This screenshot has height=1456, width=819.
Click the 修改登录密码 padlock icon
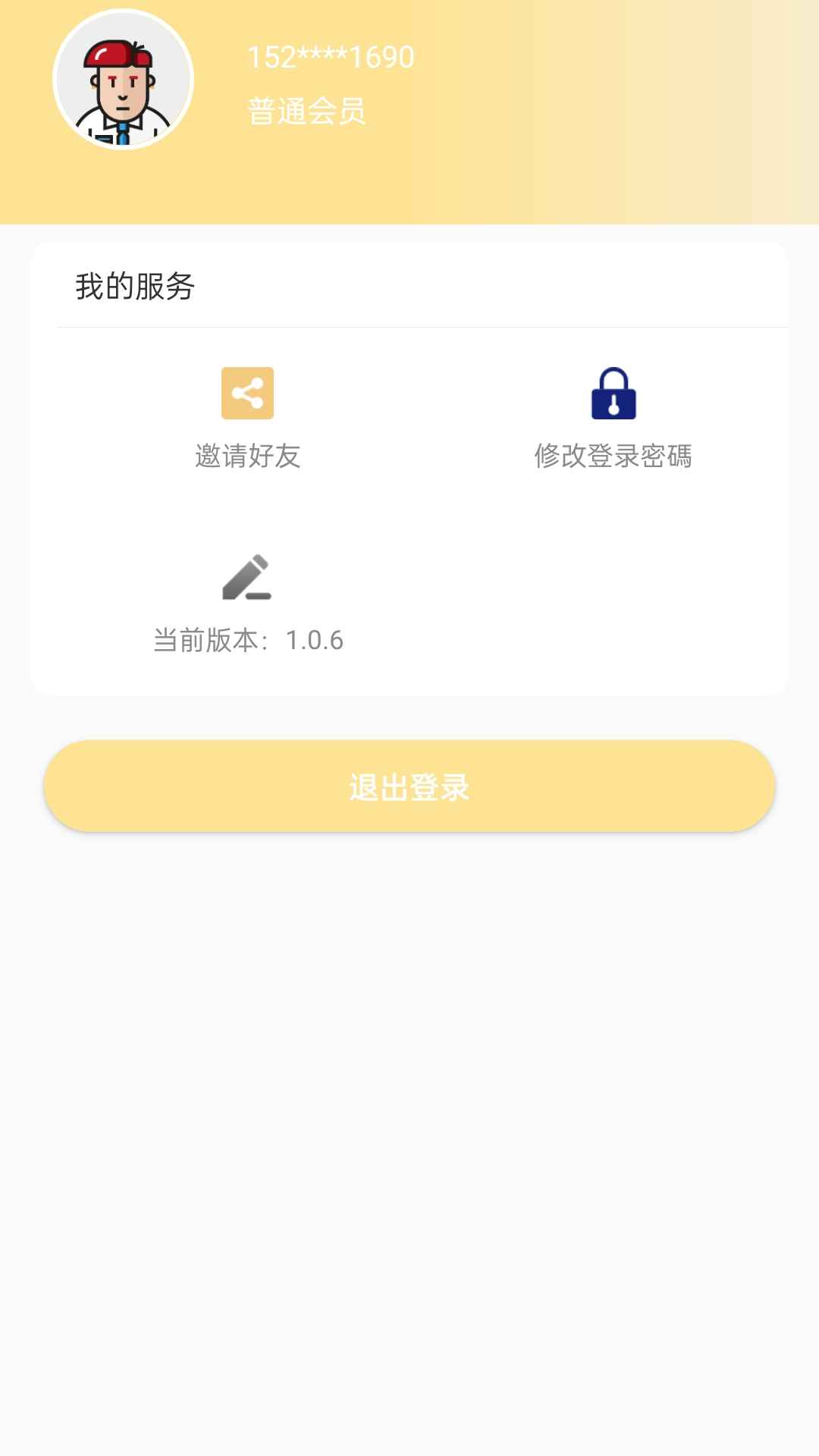pyautogui.click(x=613, y=394)
